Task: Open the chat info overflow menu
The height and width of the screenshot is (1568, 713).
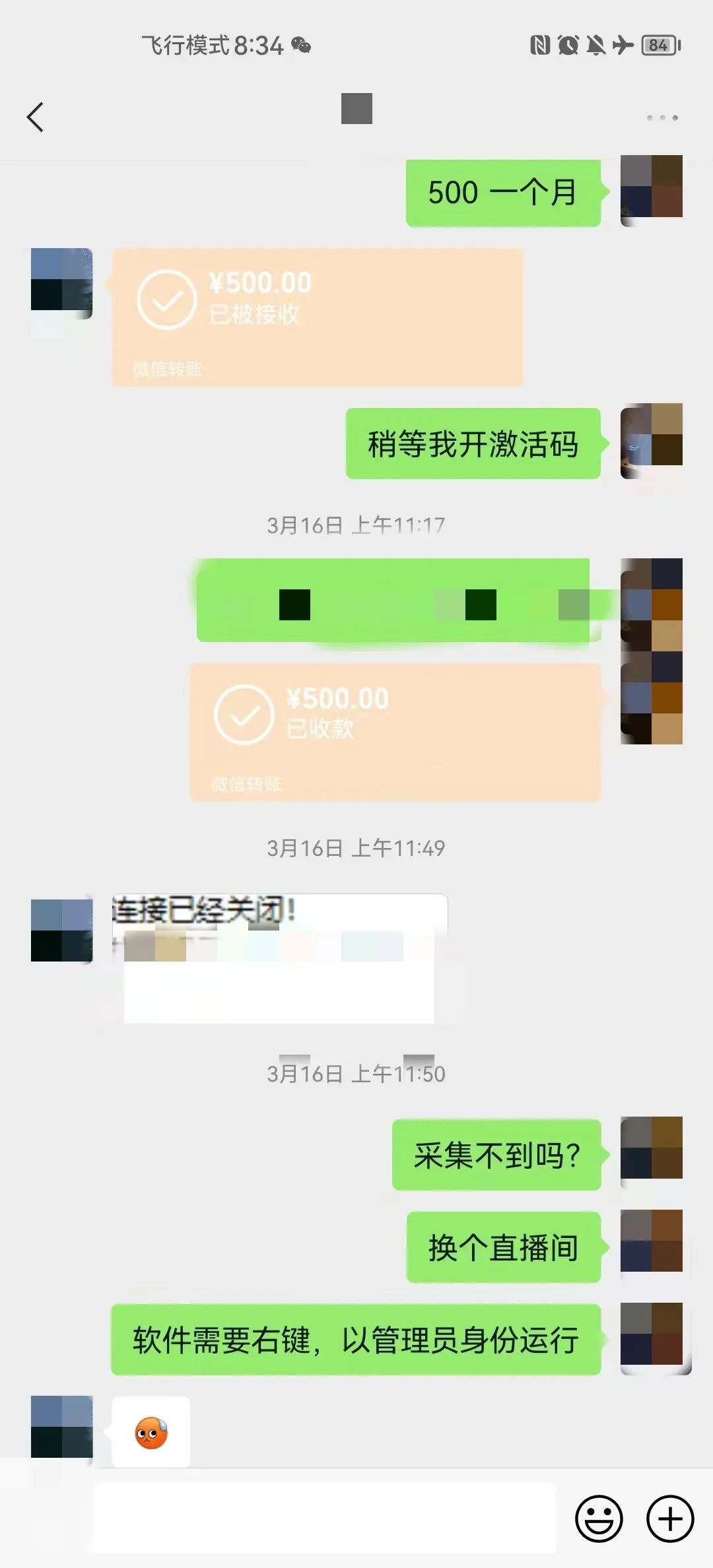Action: tap(662, 118)
